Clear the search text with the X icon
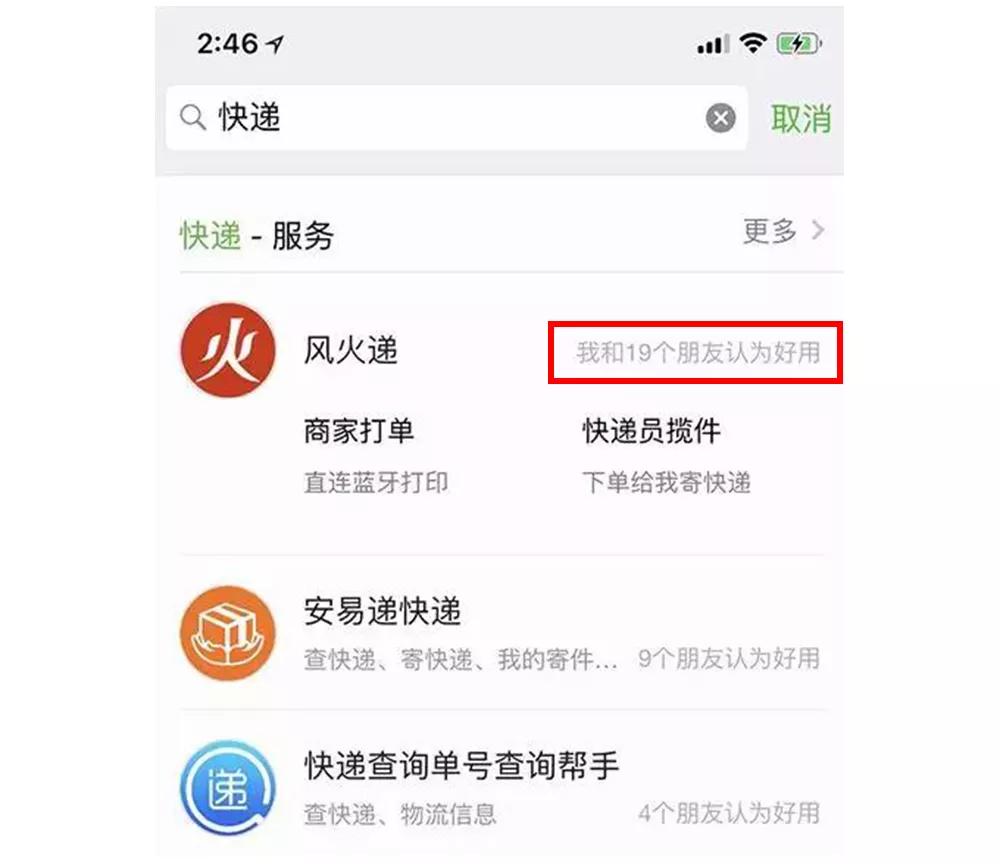1000x868 pixels. [x=720, y=119]
